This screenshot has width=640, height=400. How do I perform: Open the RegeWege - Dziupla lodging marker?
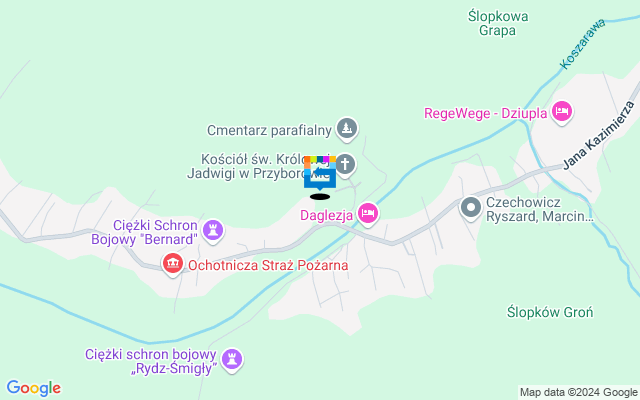point(561,112)
